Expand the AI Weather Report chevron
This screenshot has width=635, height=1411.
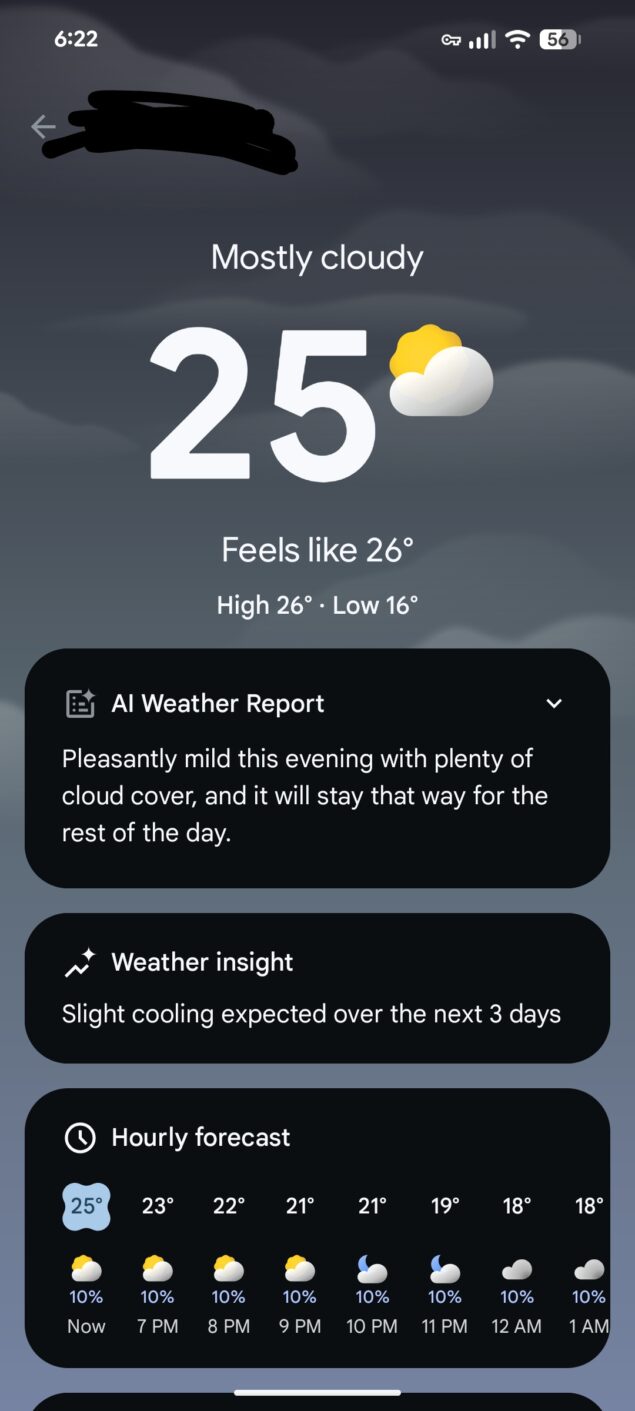click(x=554, y=703)
